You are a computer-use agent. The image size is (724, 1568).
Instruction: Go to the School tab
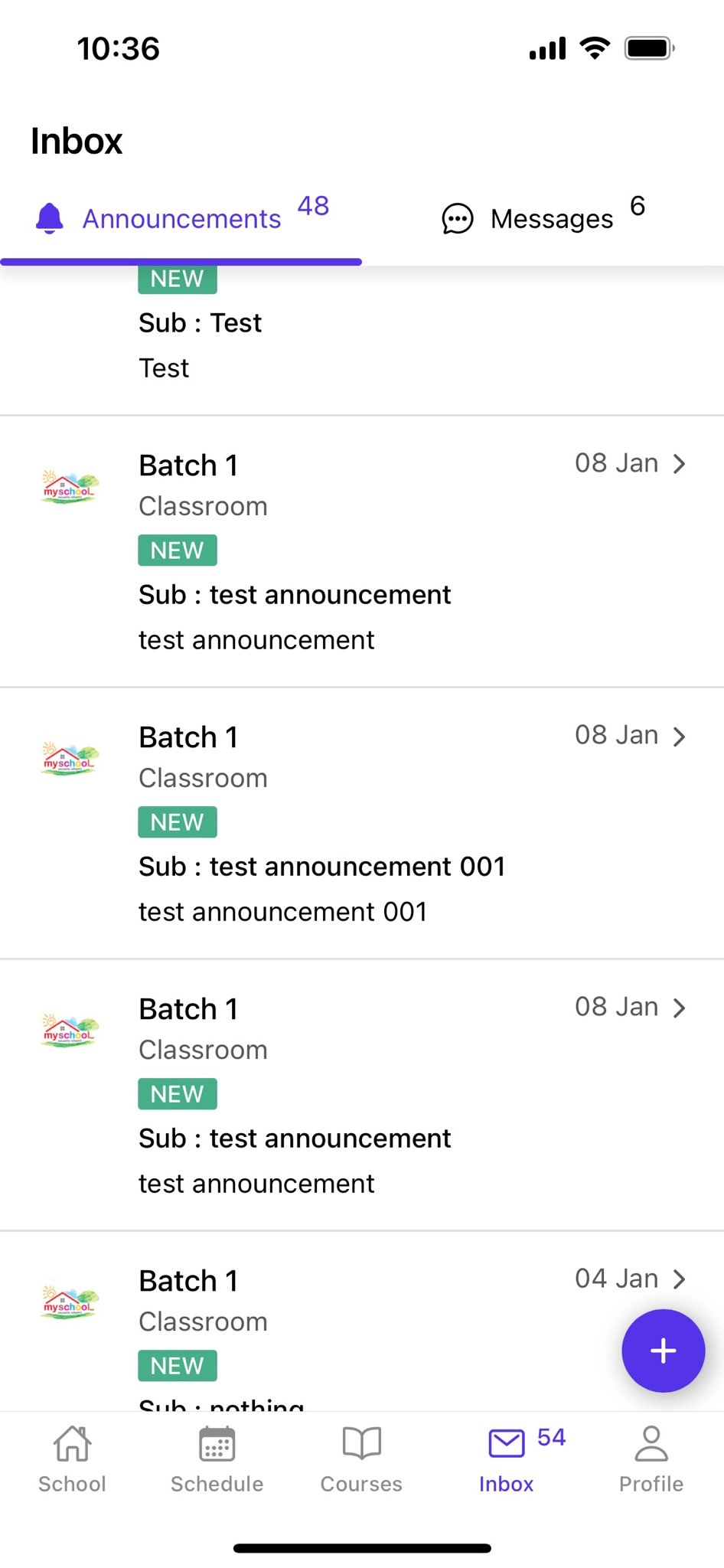[x=72, y=1460]
